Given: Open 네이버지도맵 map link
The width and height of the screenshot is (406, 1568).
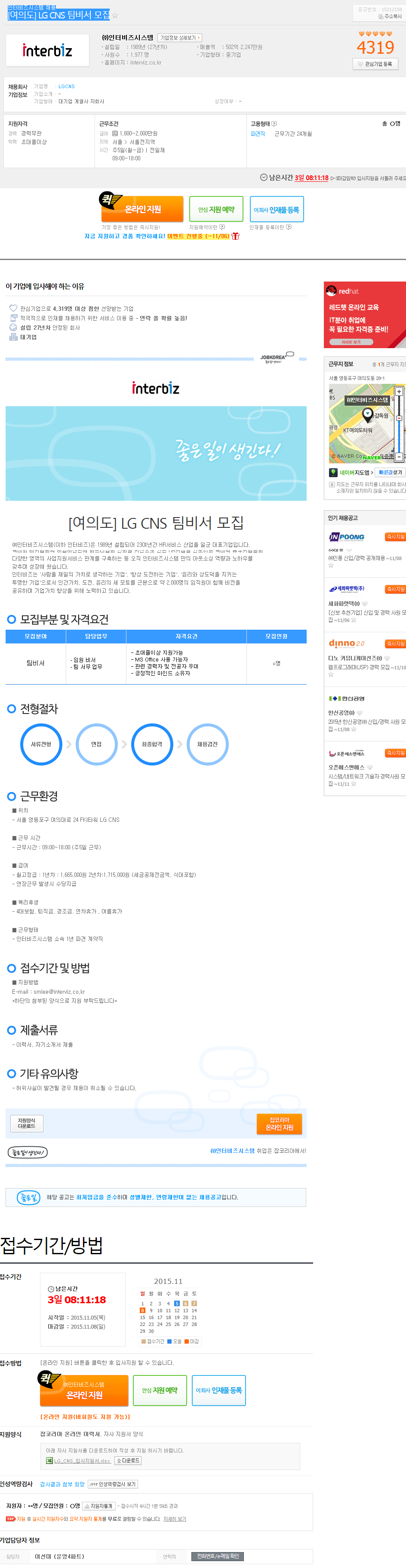Looking at the screenshot, I should pyautogui.click(x=351, y=472).
